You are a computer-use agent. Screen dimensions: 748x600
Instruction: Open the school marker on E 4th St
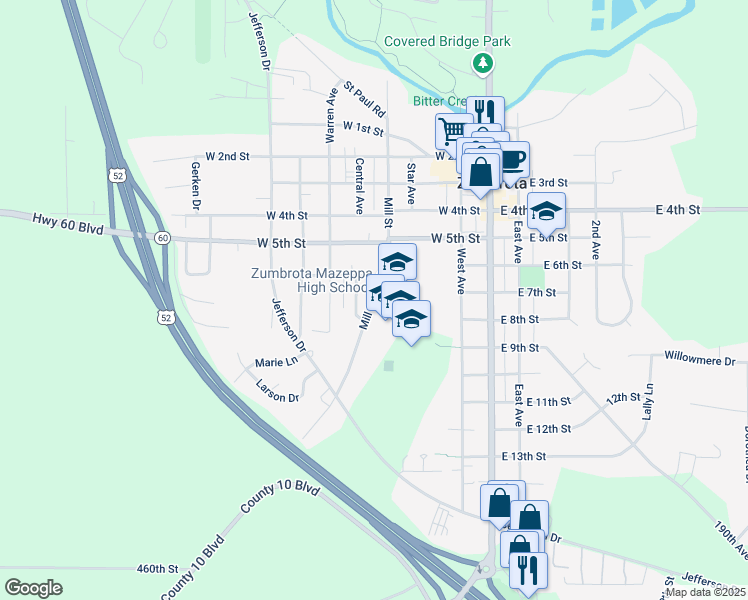click(x=546, y=211)
